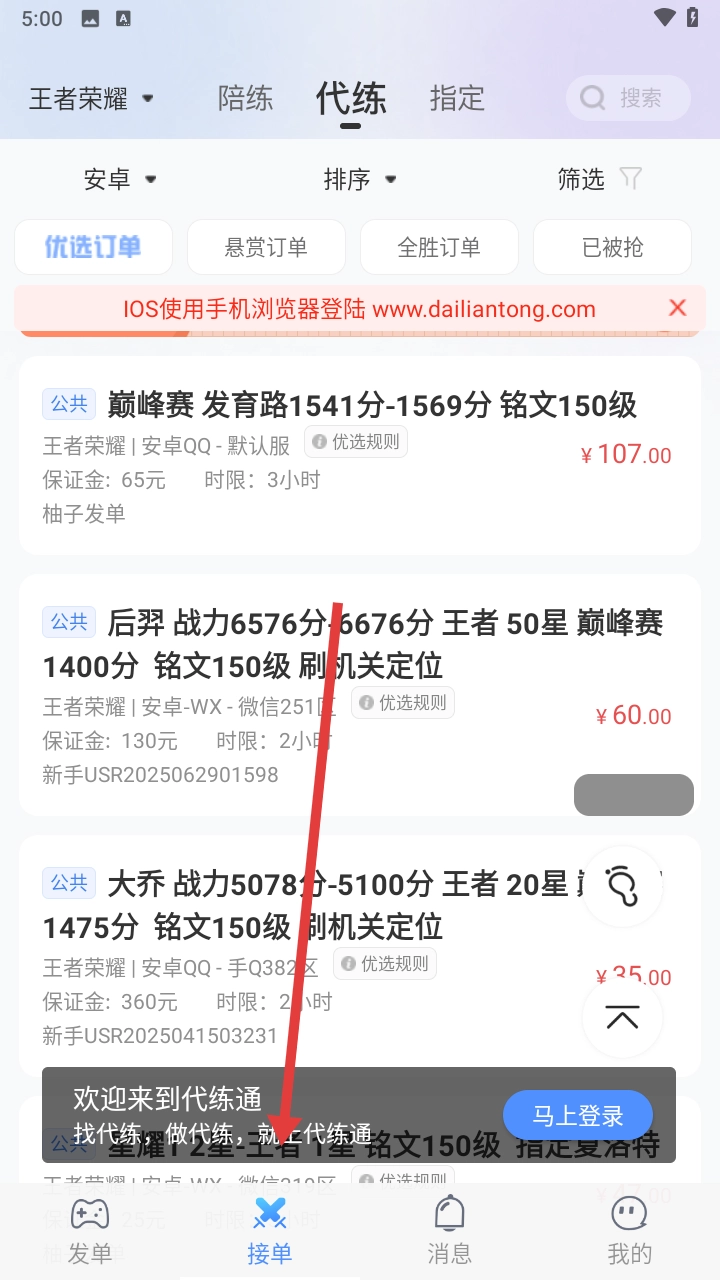
Task: Open the 王者荣耀 game selector dropdown
Action: click(91, 99)
